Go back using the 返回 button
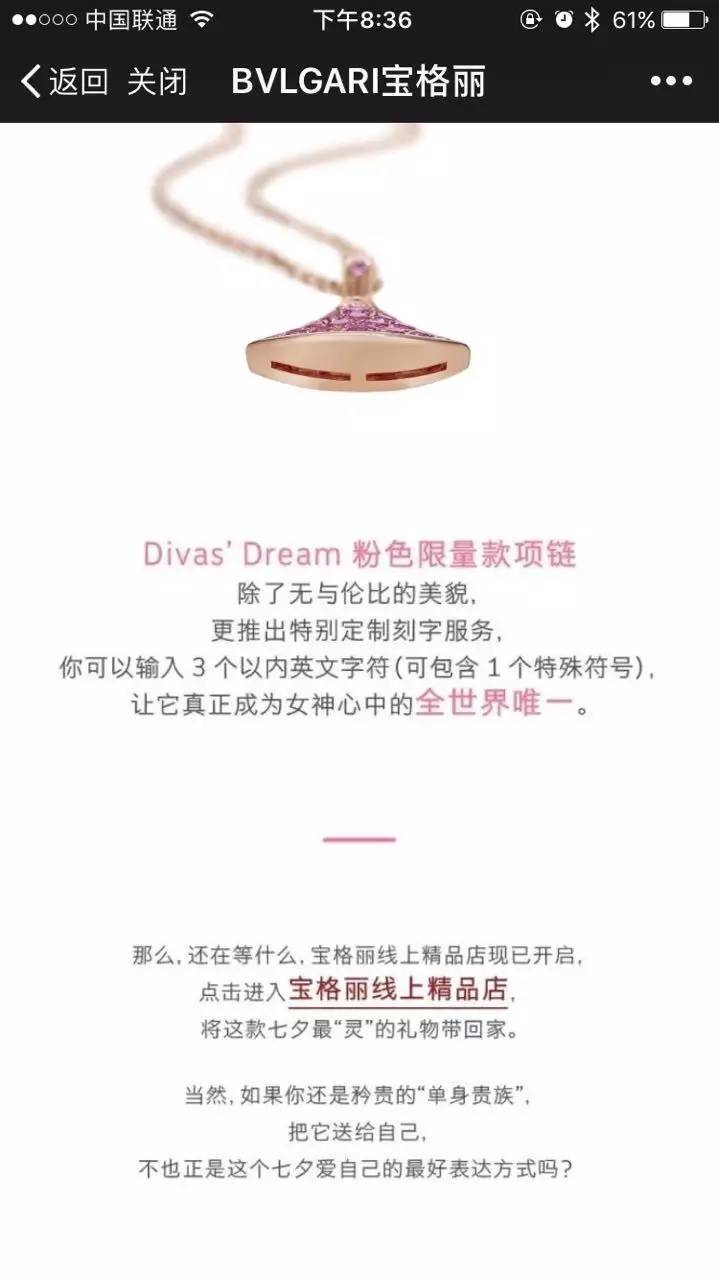The image size is (719, 1280). tap(65, 81)
